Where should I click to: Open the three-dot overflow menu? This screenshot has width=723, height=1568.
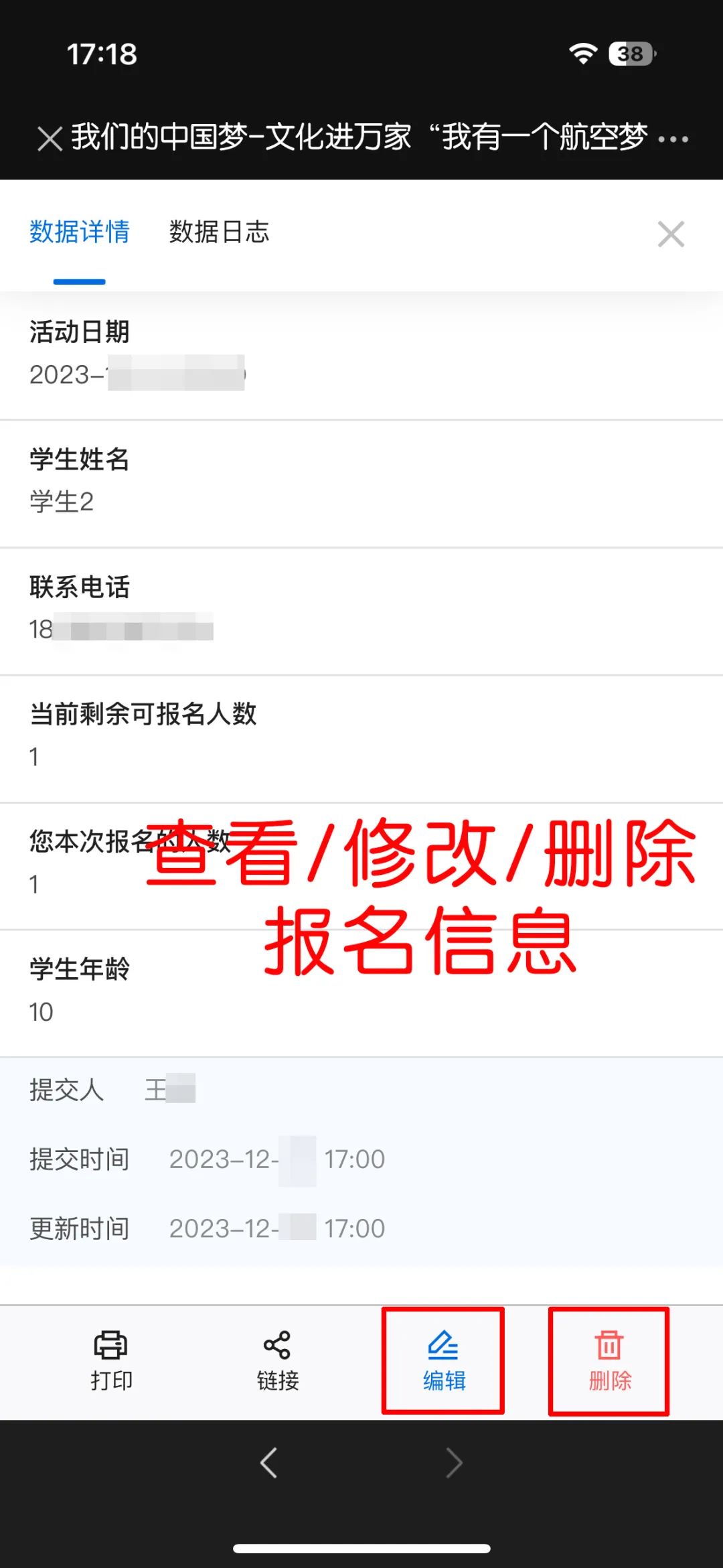point(673,139)
